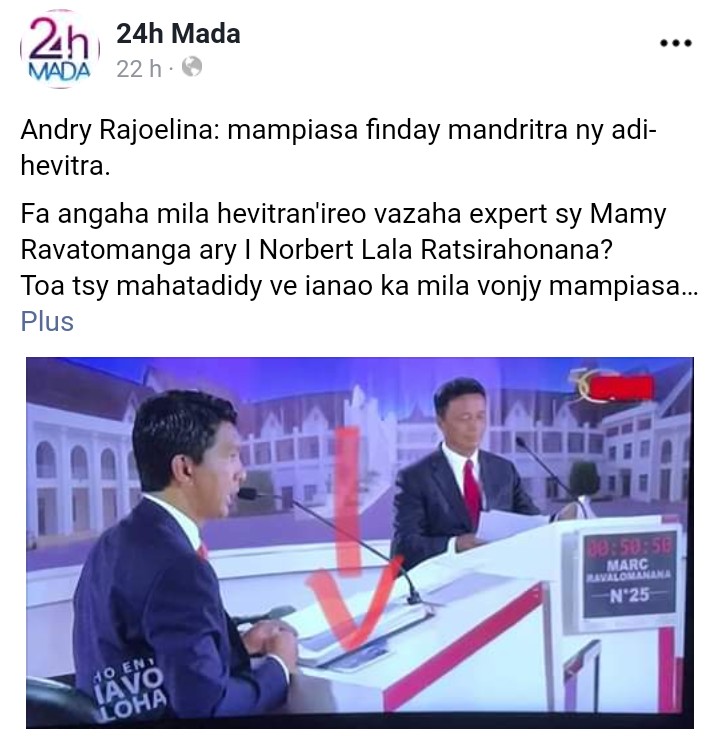Viewport: 720px width, 736px height.
Task: Open the post overflow menu
Action: (x=676, y=43)
